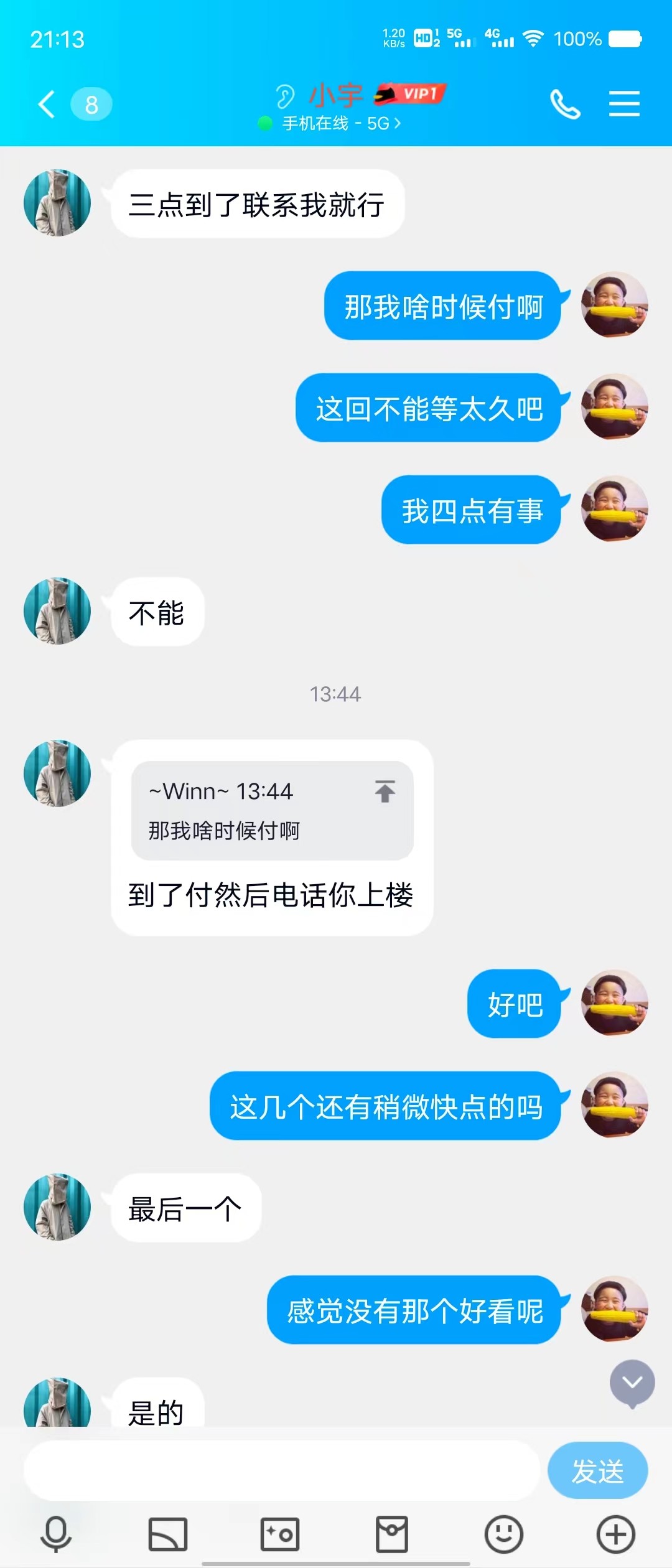Image resolution: width=672 pixels, height=1568 pixels.
Task: Open the red packet option
Action: click(392, 1534)
